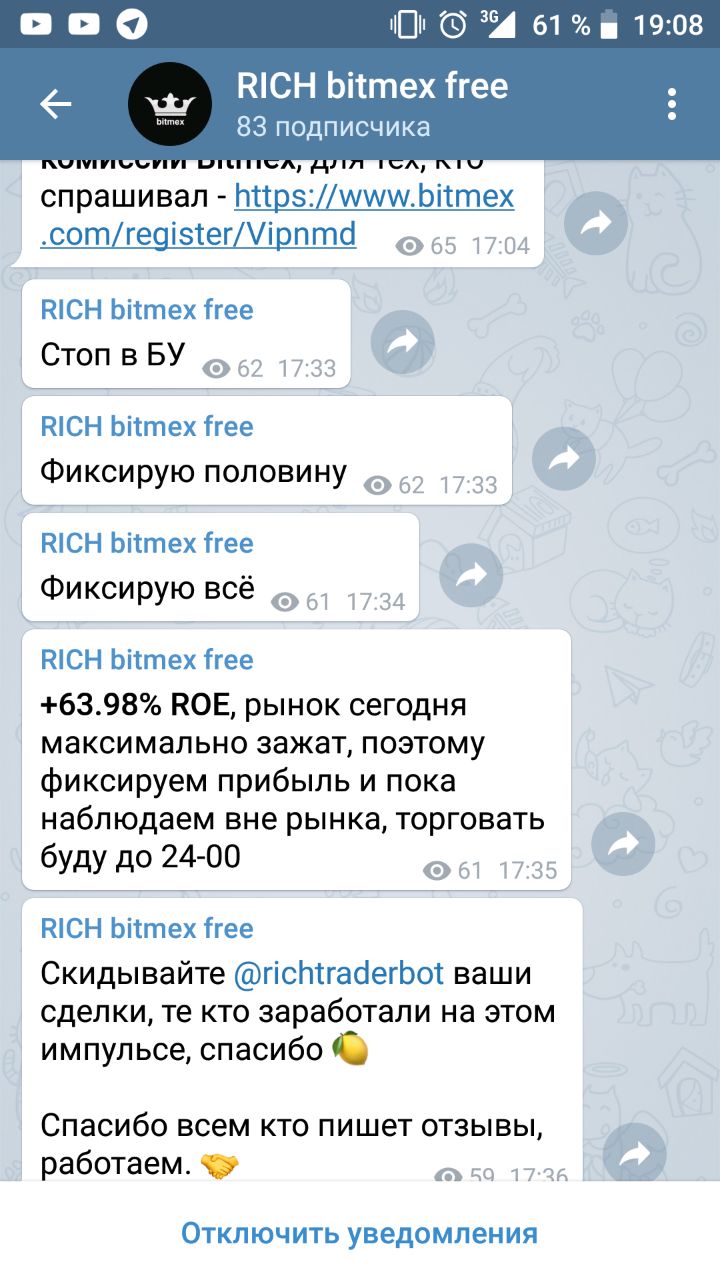Forward the bitmex register link message
The height and width of the screenshot is (1280, 720).
(x=596, y=224)
